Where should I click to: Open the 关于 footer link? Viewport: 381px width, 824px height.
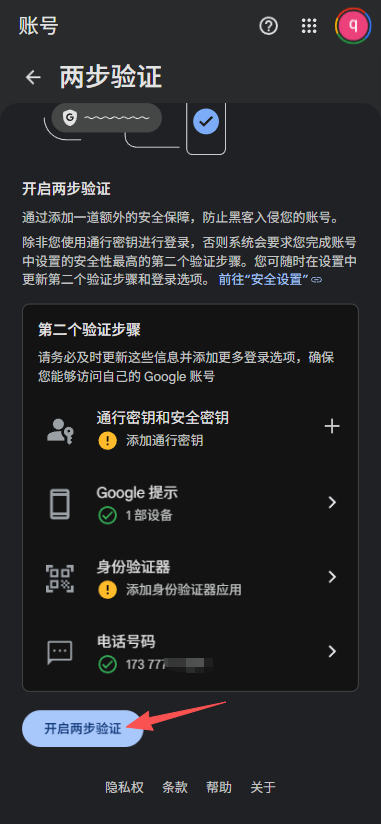pos(263,787)
